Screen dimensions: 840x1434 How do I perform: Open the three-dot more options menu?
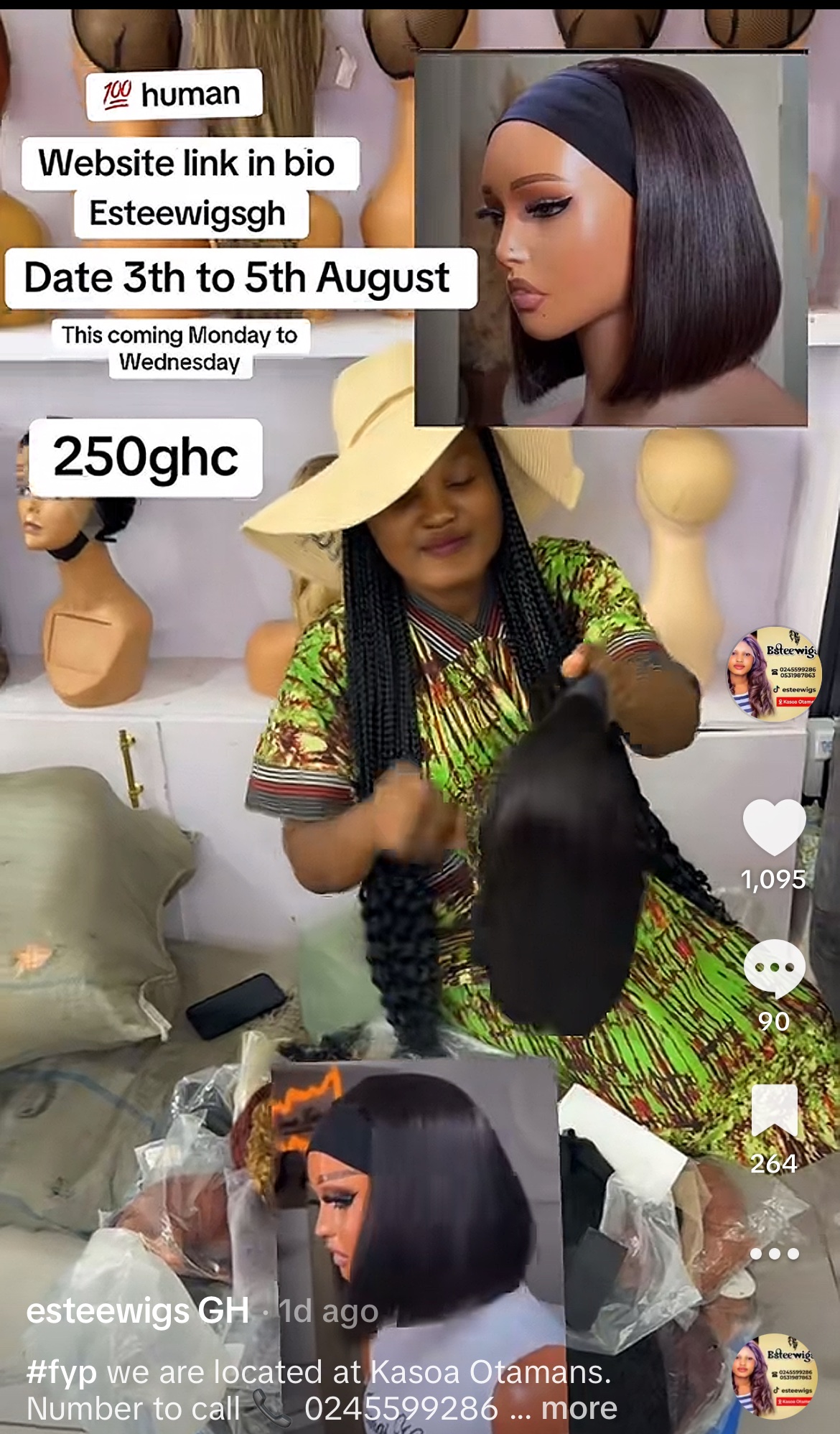coord(774,1254)
